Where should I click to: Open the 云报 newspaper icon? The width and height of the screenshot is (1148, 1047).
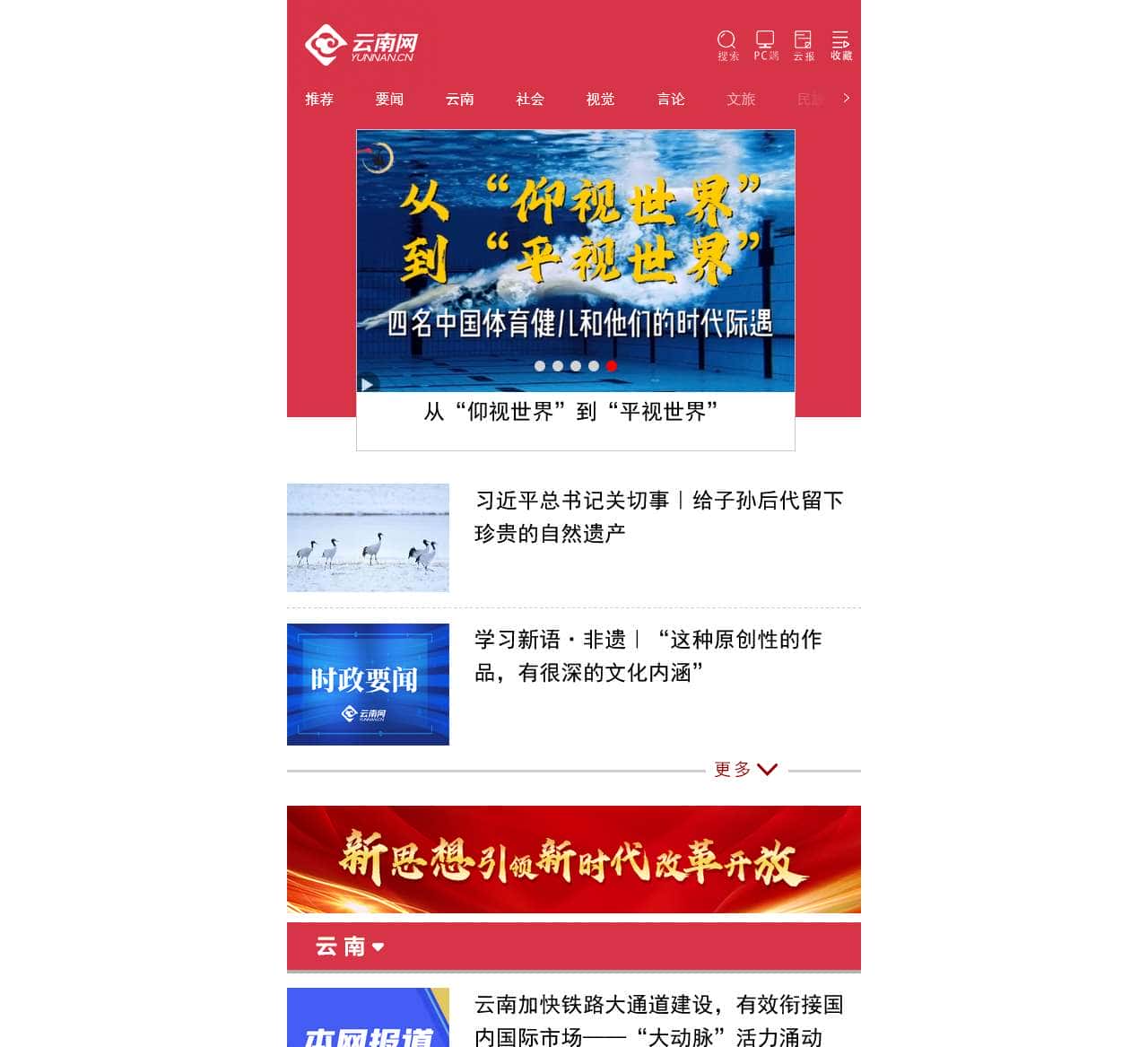pyautogui.click(x=804, y=45)
